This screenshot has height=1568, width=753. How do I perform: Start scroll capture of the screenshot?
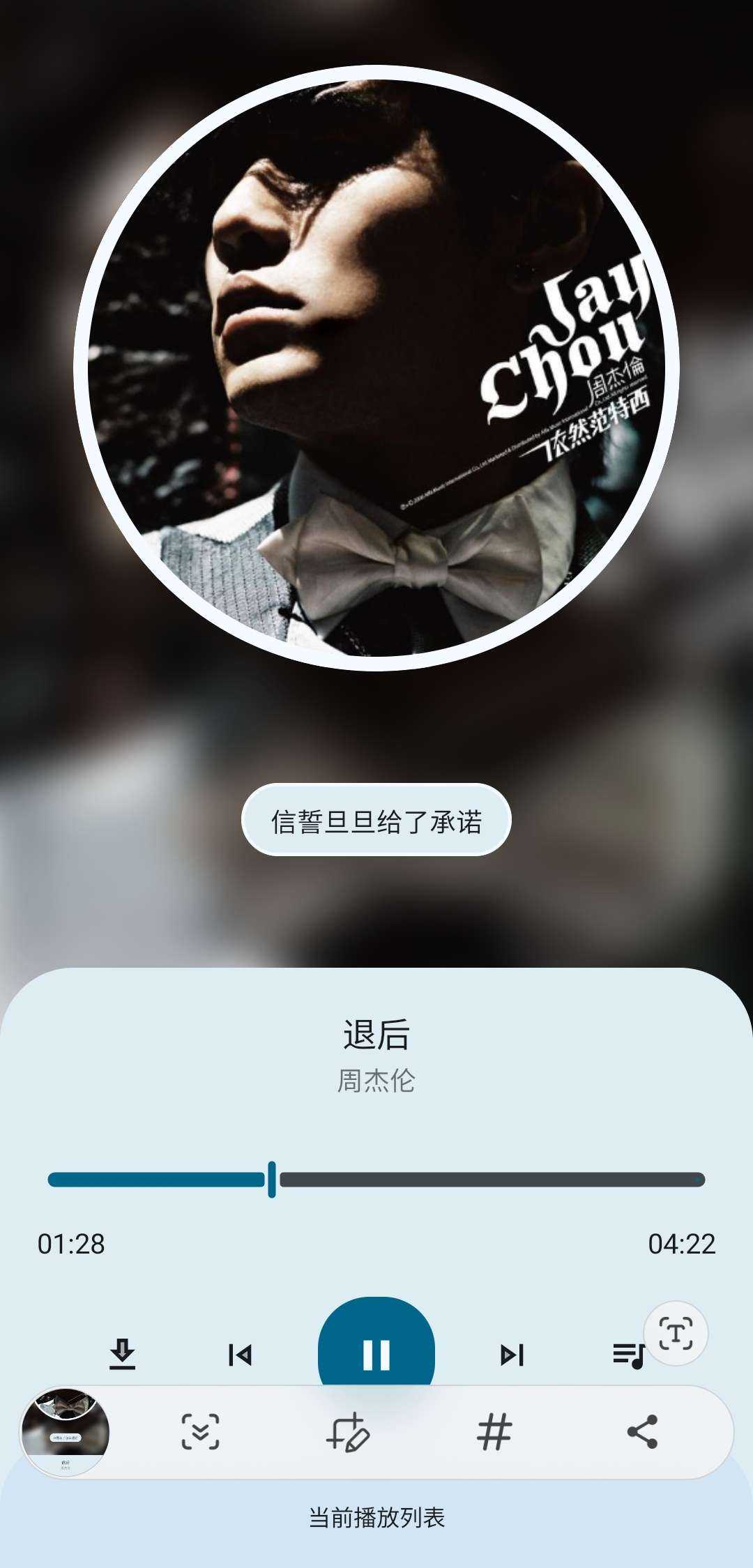pyautogui.click(x=201, y=1432)
